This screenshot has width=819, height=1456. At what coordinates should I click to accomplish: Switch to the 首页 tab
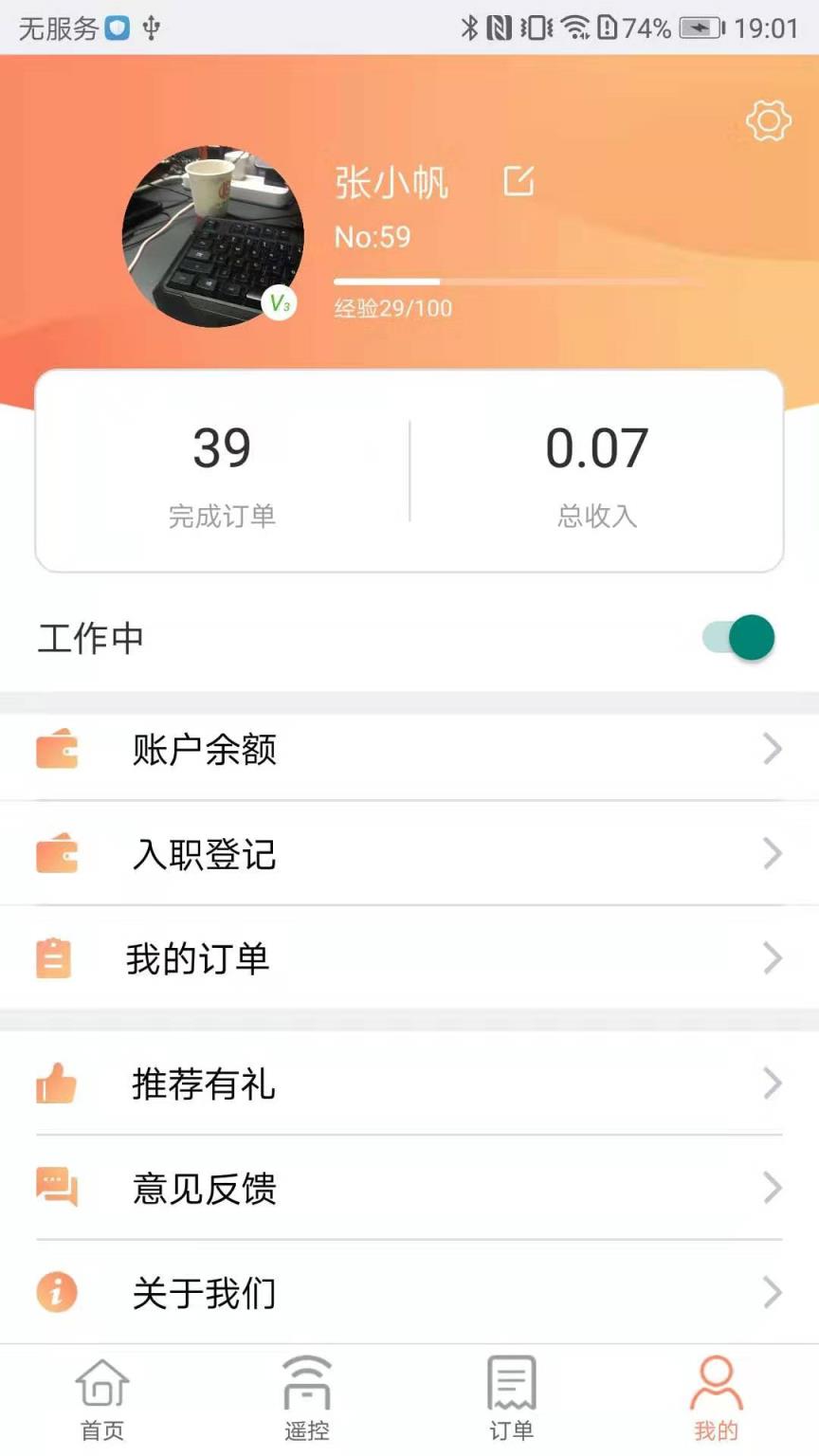pos(101,1393)
